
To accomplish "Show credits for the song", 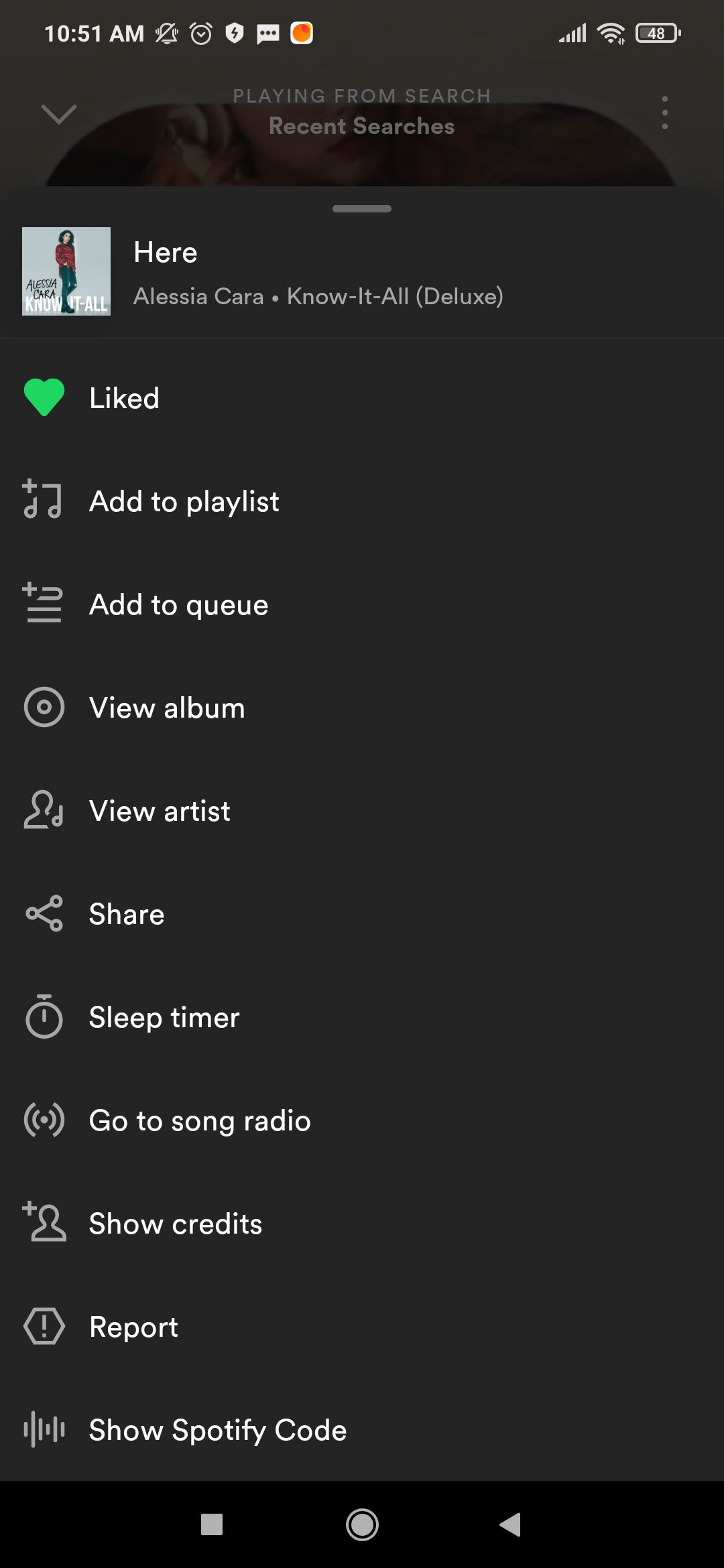I will point(176,1224).
